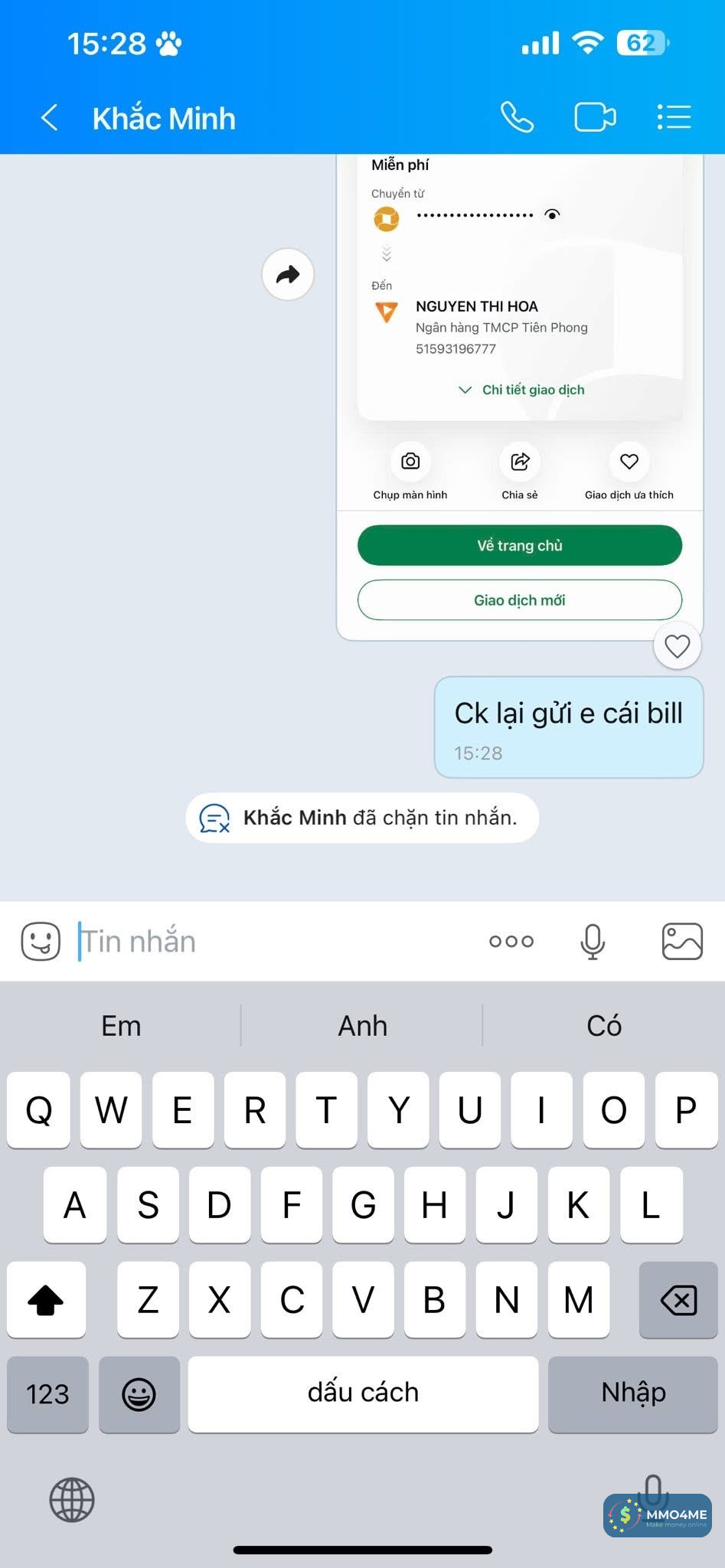Screen dimensions: 725x1568
Task: Insert the keyboard suggestion "Em"
Action: pos(121,1026)
